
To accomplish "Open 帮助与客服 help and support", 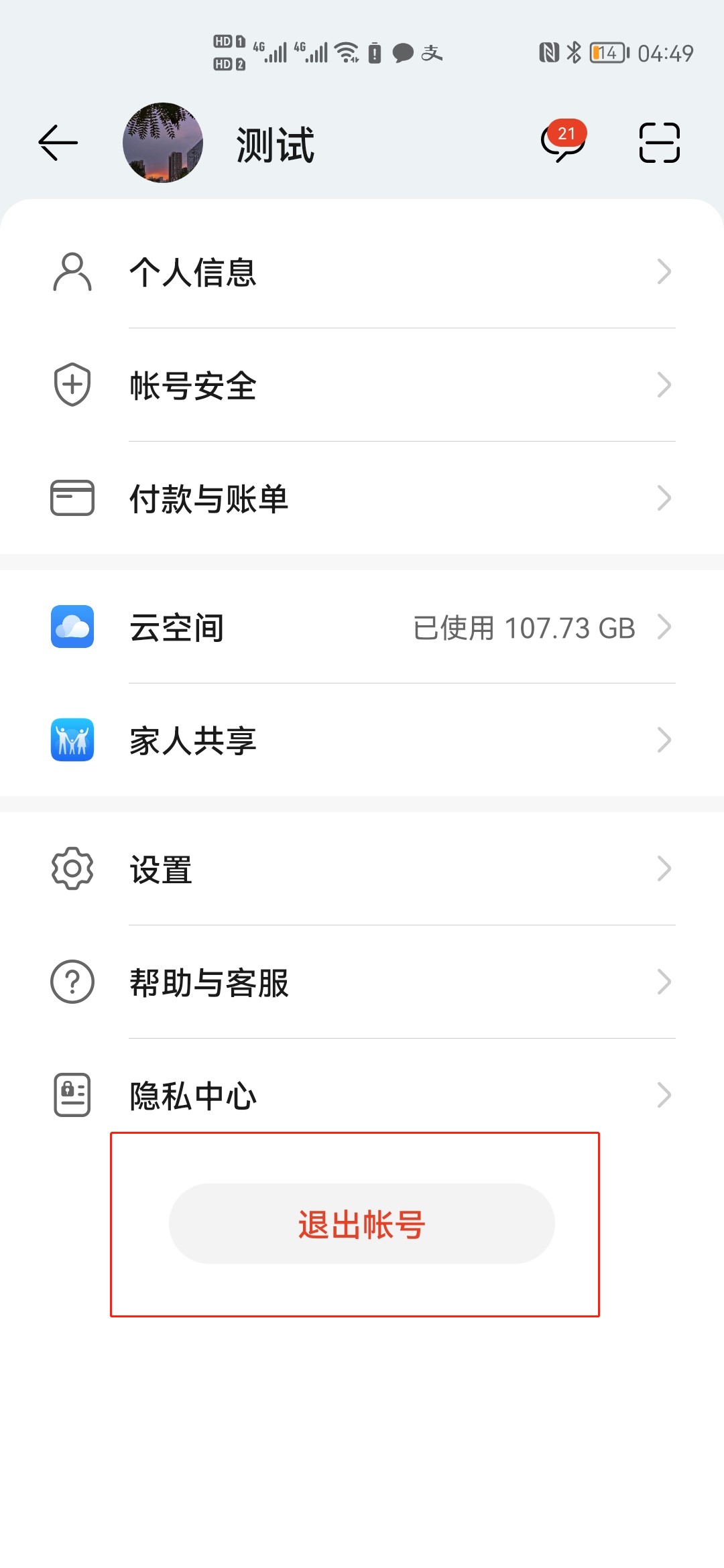I will tap(362, 982).
